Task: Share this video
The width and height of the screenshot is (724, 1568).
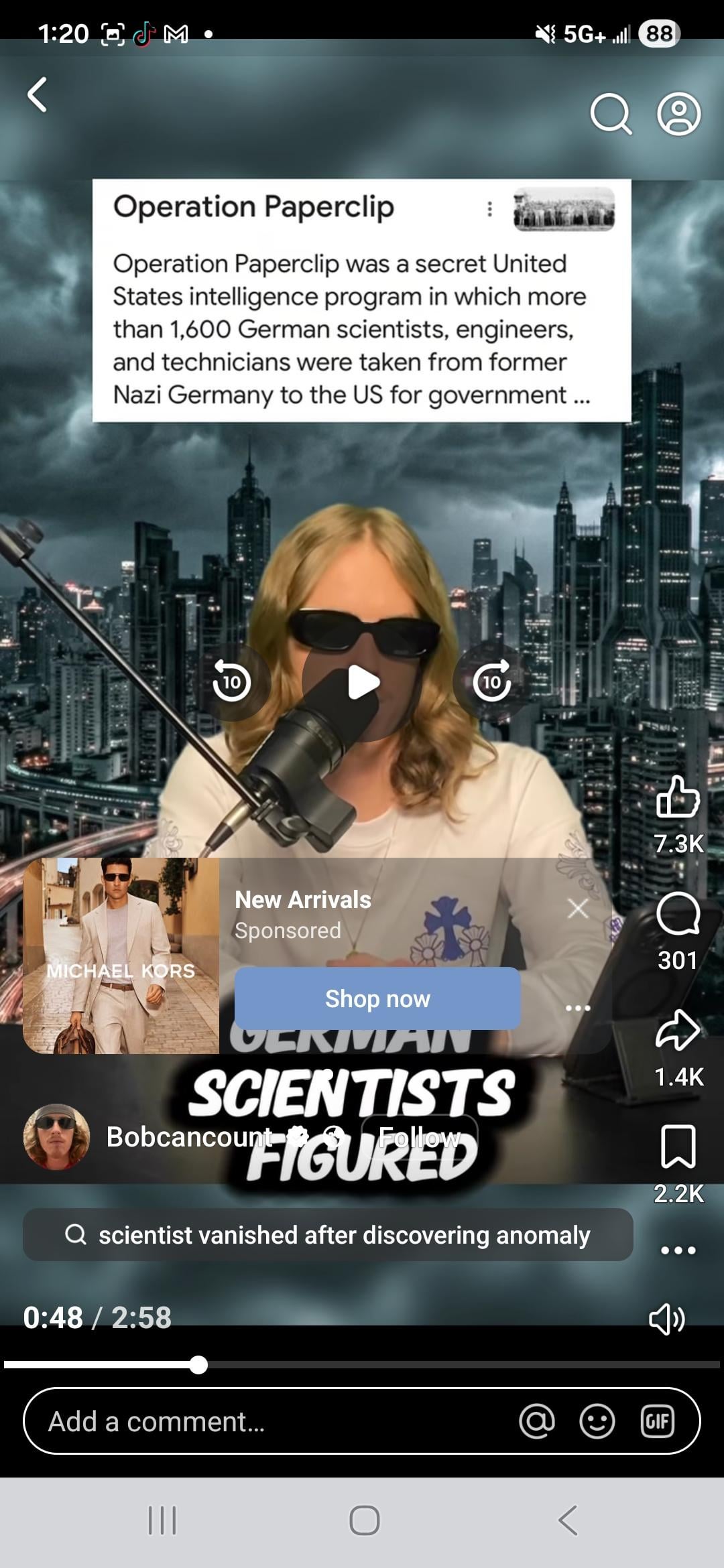Action: [678, 1031]
